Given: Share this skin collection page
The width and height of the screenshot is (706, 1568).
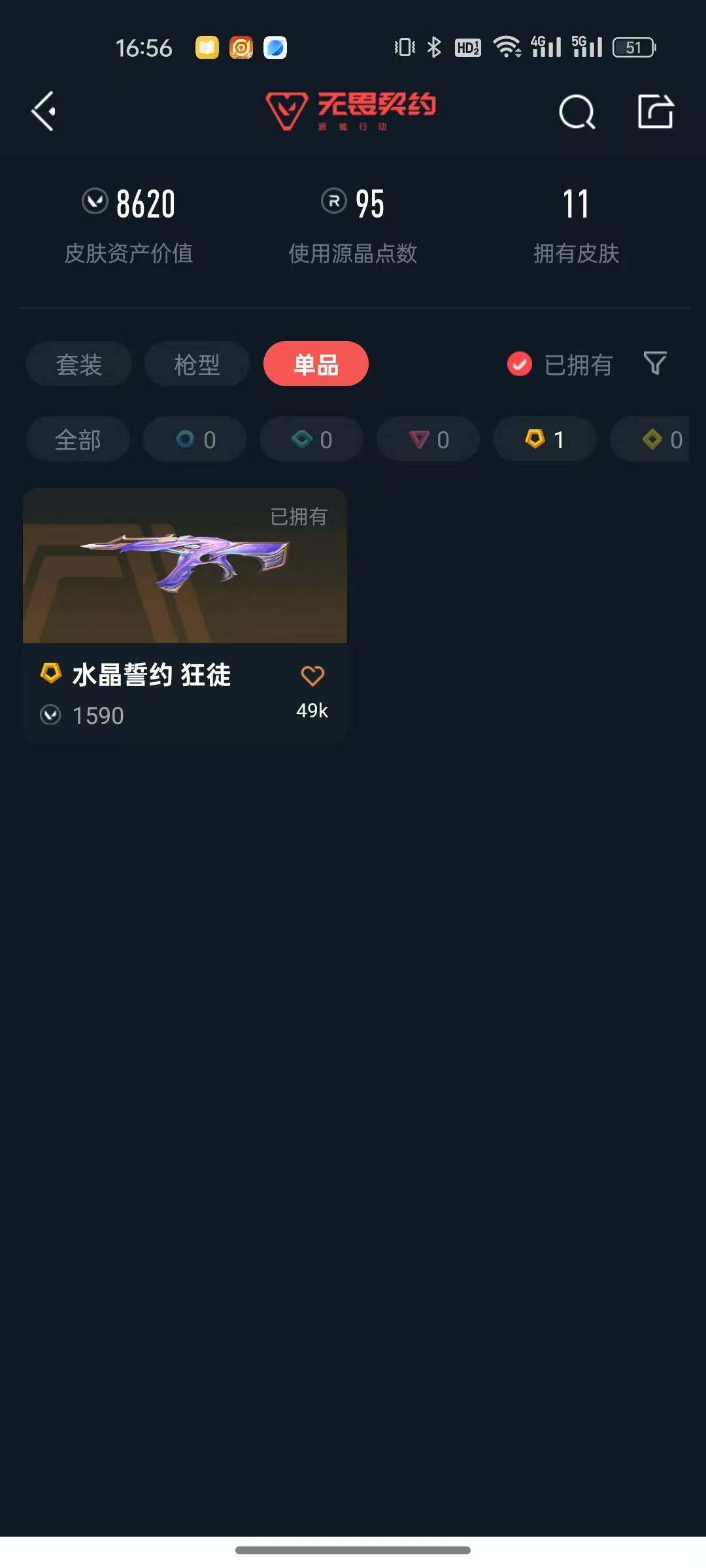Looking at the screenshot, I should tap(655, 112).
